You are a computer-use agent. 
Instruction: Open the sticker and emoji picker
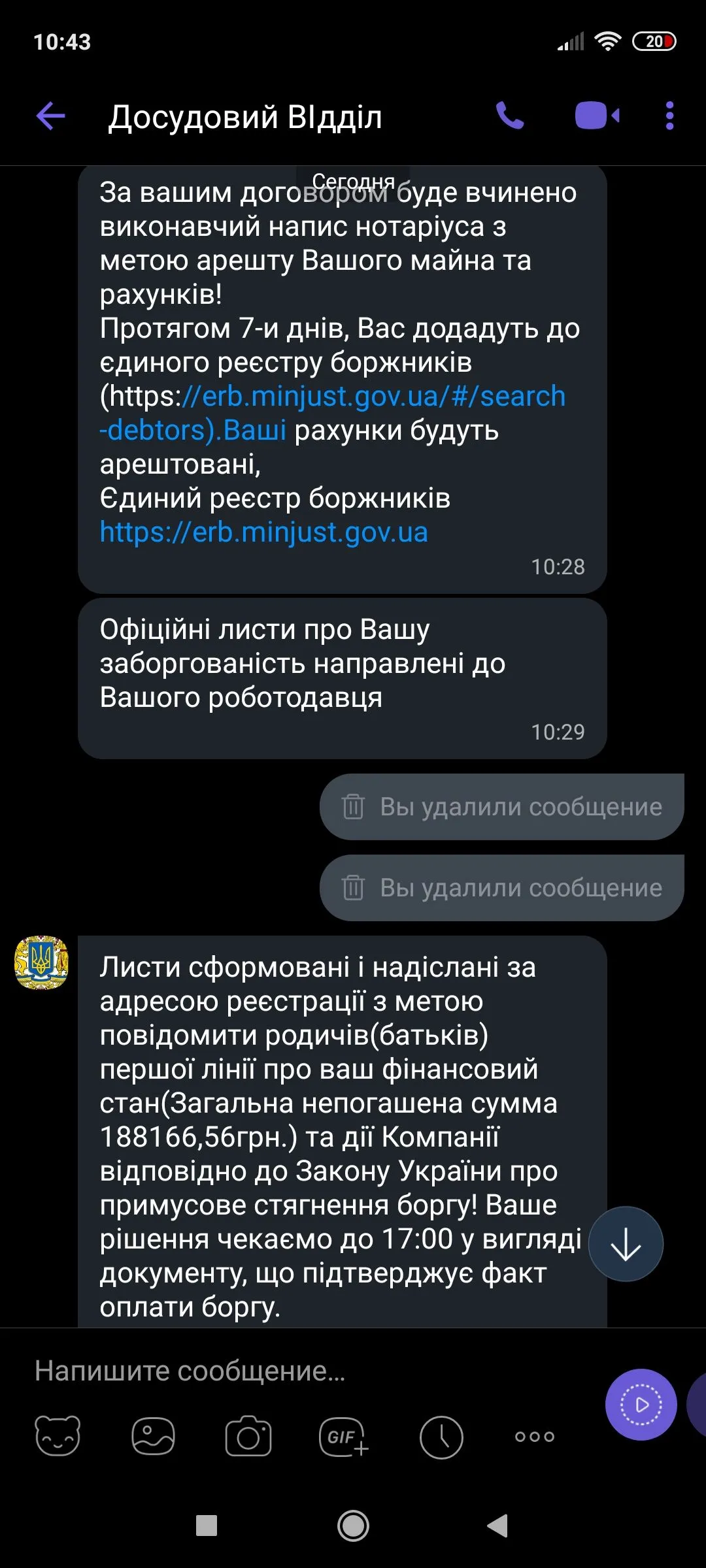(58, 1436)
